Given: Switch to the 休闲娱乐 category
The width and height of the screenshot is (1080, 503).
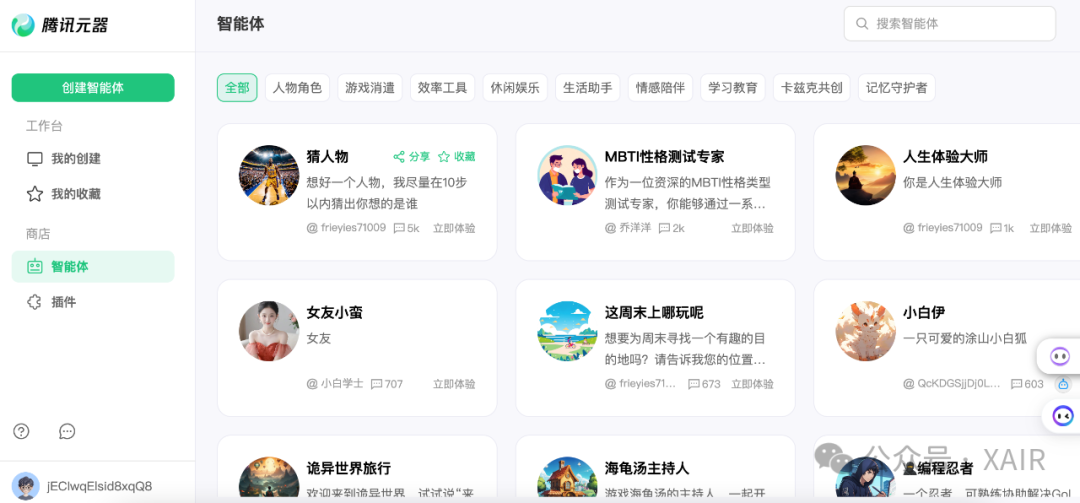Looking at the screenshot, I should point(515,88).
